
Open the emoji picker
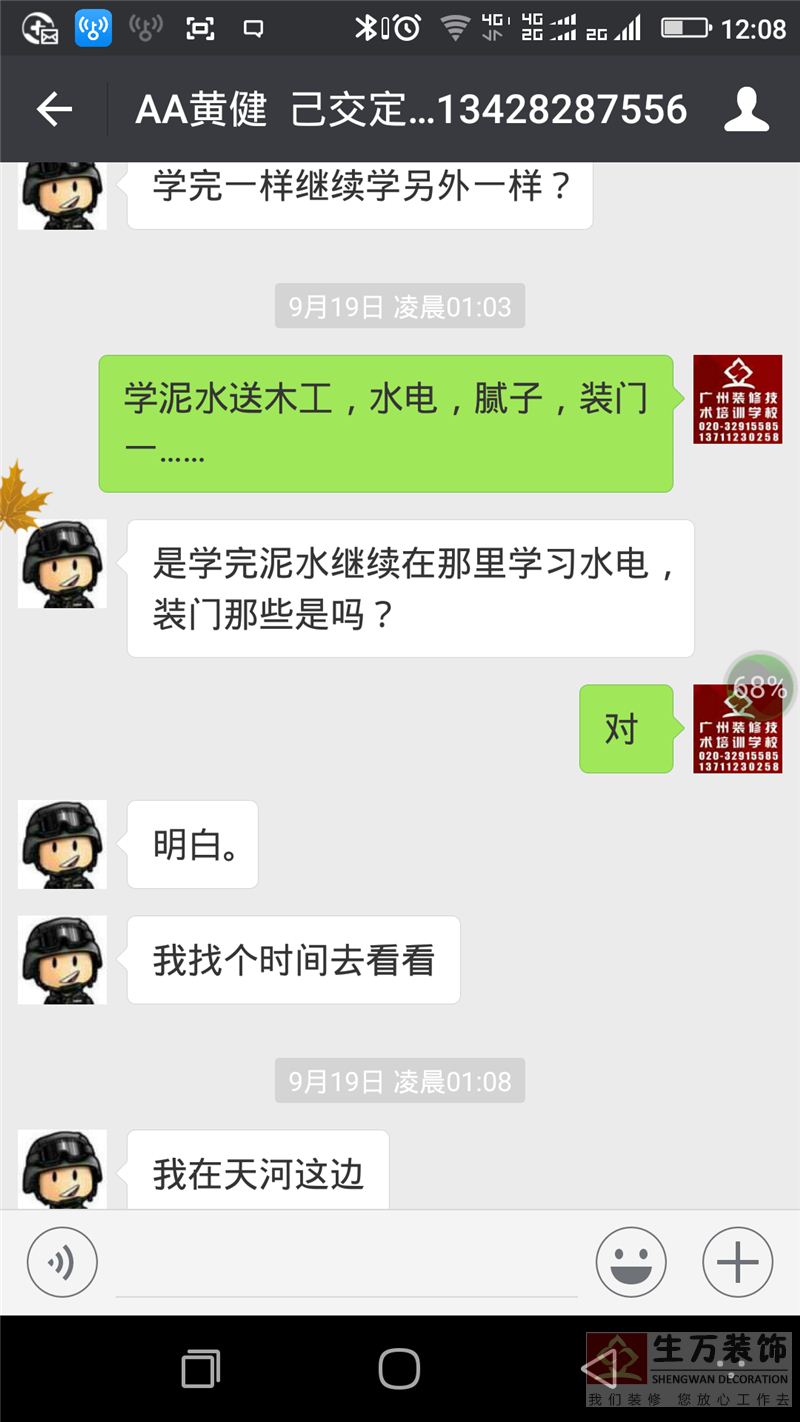point(631,1263)
